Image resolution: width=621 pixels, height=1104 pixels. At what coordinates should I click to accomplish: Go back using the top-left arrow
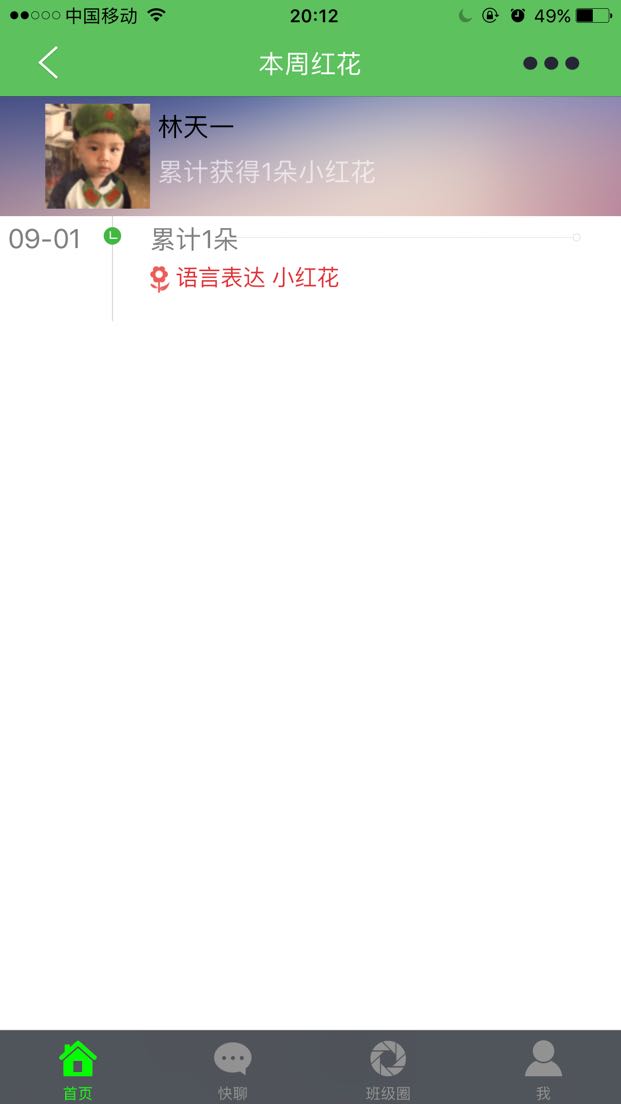pos(48,63)
